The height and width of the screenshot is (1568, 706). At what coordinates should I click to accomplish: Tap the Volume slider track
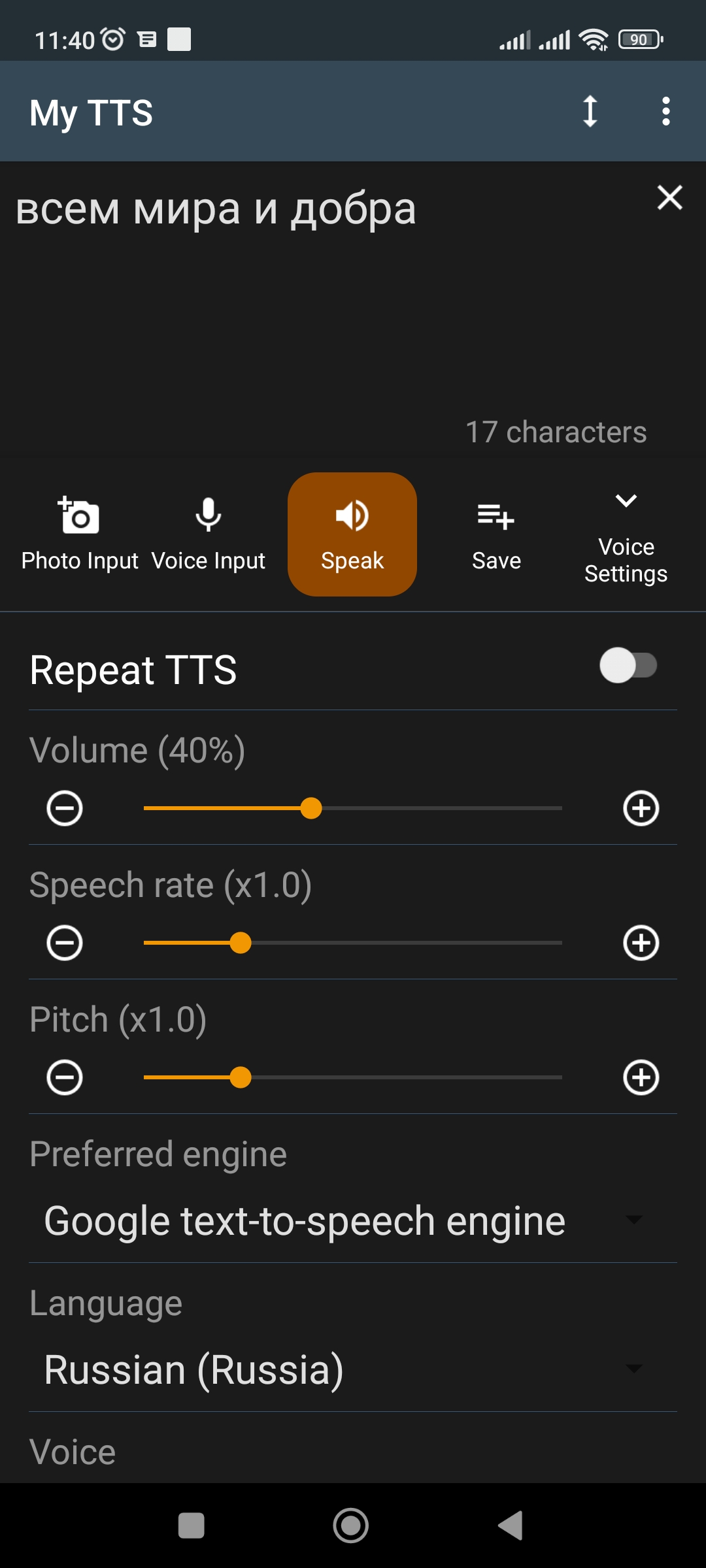coord(353,808)
